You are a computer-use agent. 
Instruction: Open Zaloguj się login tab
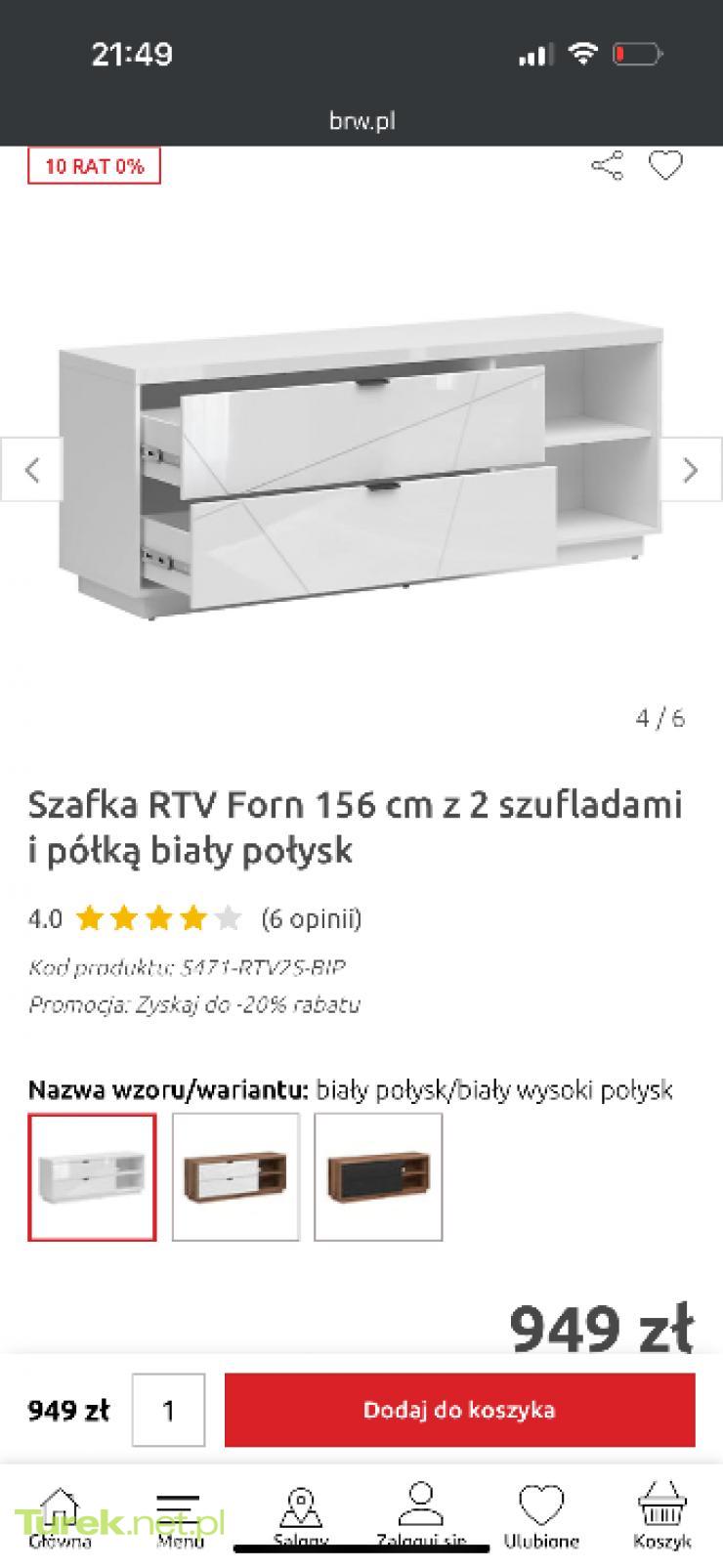point(421,1517)
